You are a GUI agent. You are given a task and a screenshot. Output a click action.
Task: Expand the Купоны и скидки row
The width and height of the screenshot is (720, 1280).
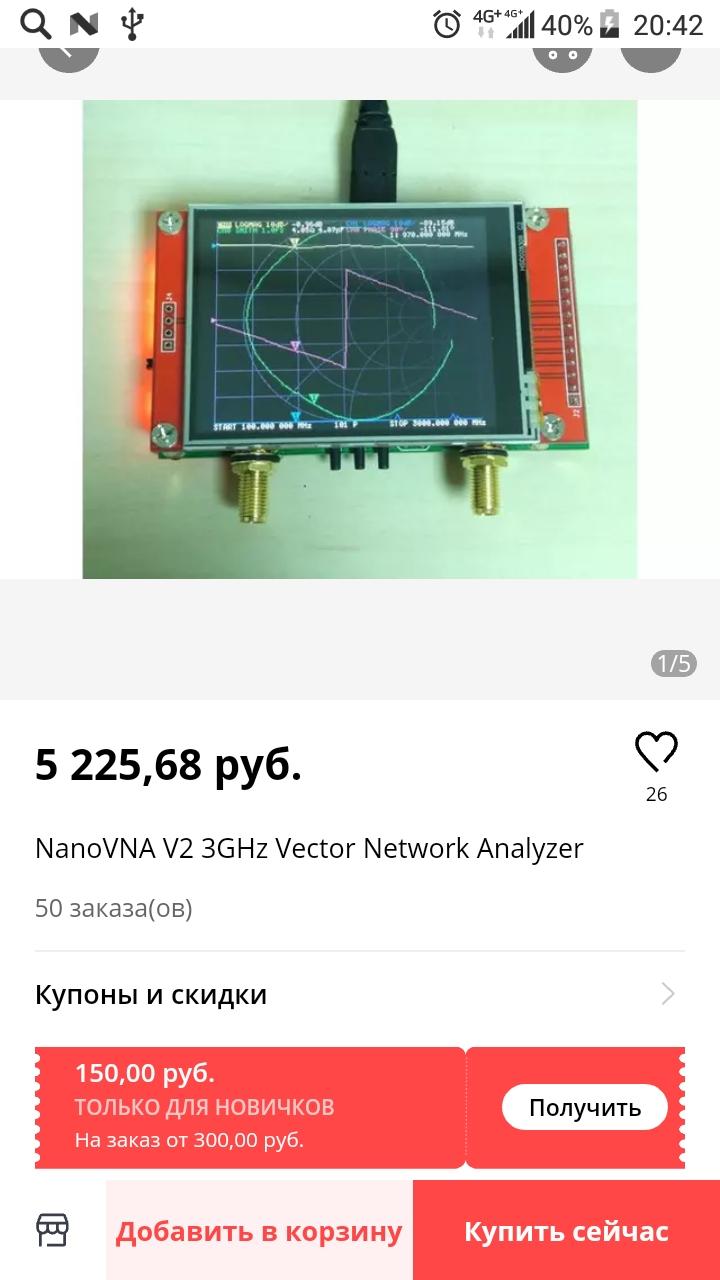360,994
